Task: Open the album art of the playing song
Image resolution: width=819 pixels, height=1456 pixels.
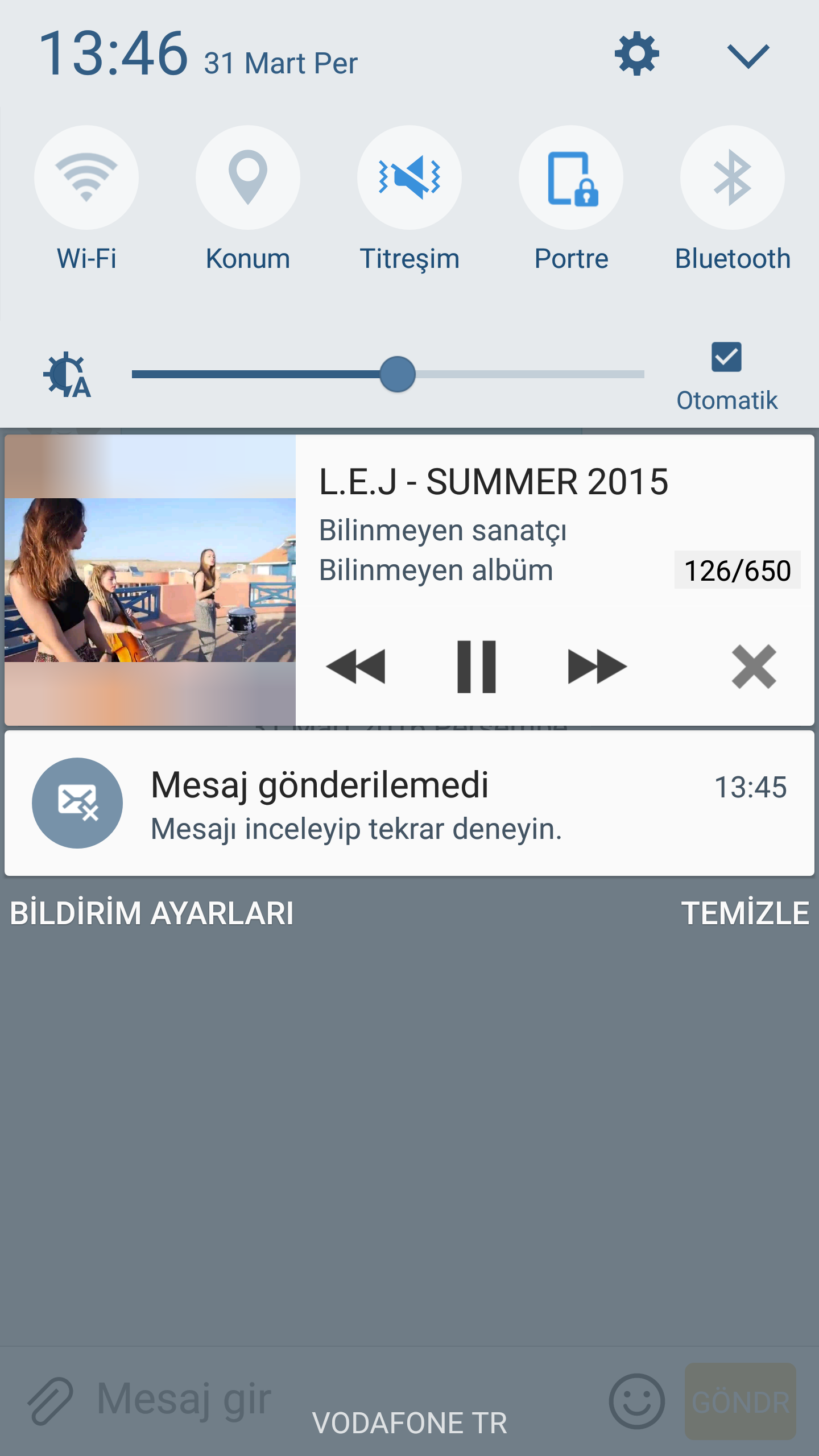Action: pos(150,580)
